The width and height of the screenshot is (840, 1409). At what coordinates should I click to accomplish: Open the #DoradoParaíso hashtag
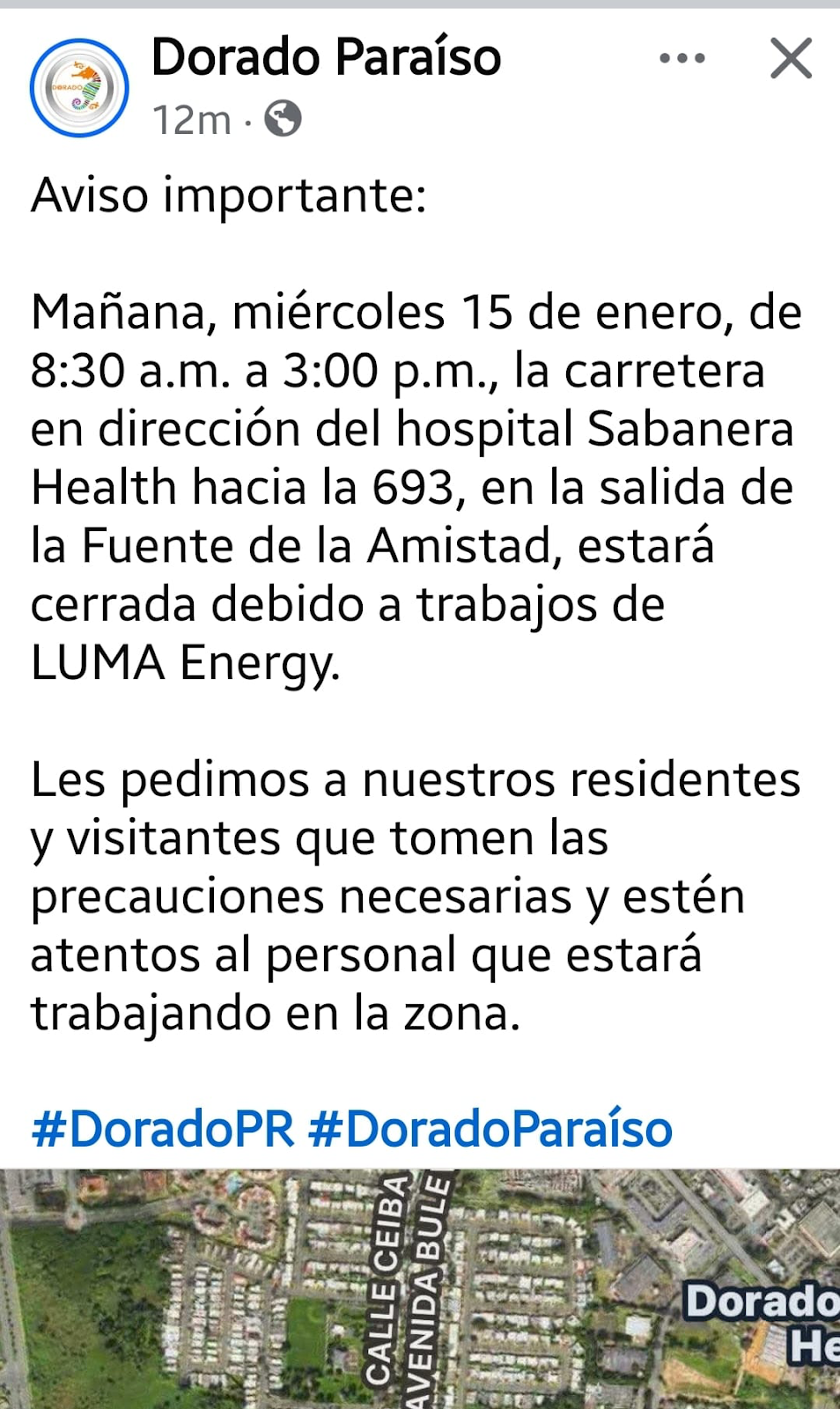490,1128
